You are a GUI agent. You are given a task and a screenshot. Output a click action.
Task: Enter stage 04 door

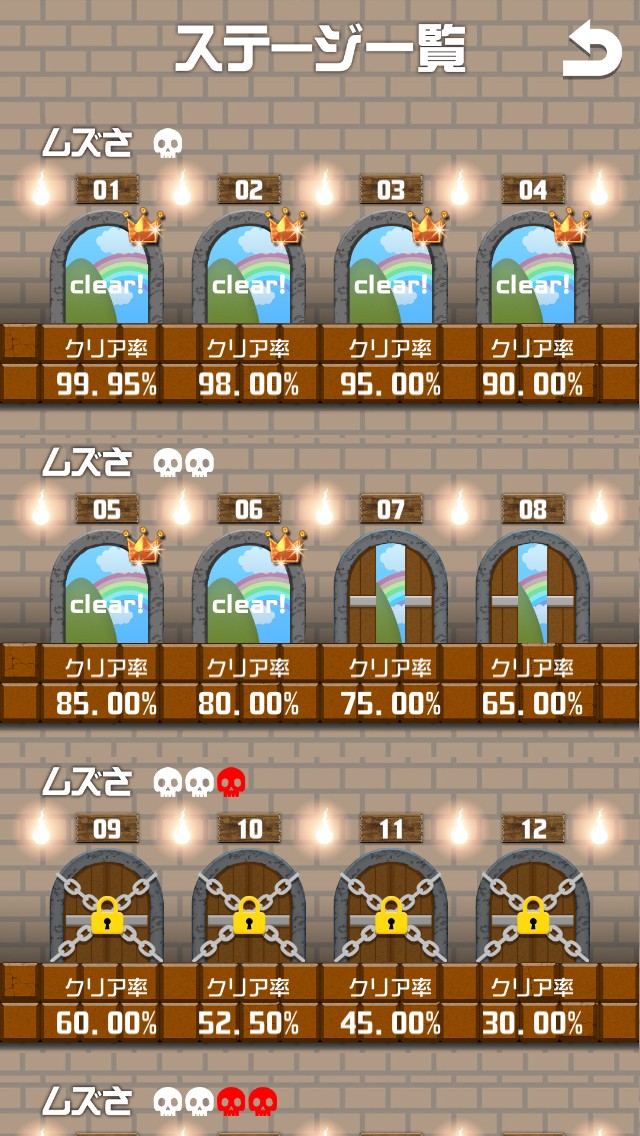(533, 267)
